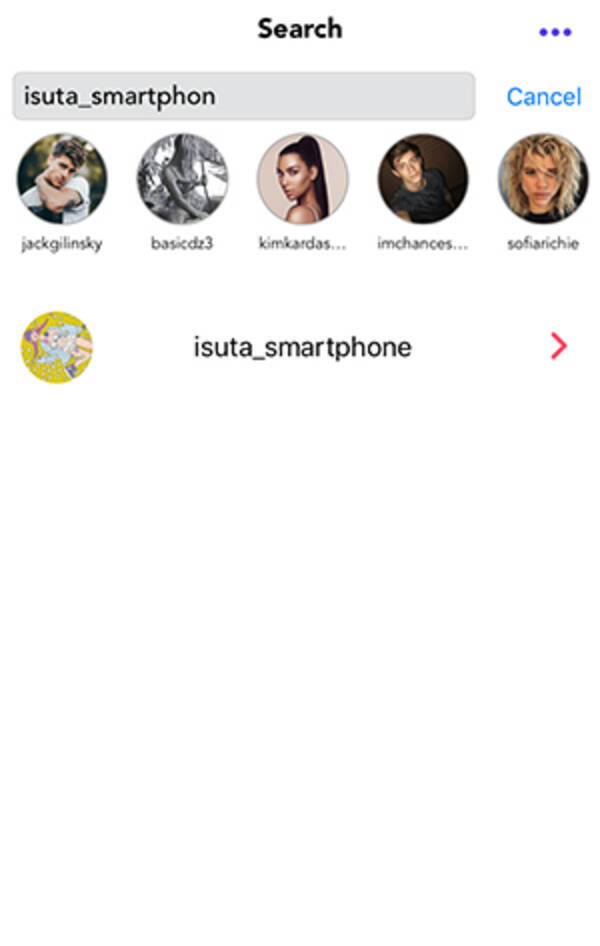This screenshot has width=600, height=946.
Task: View sofiarichie's suggested account
Action: click(x=543, y=179)
